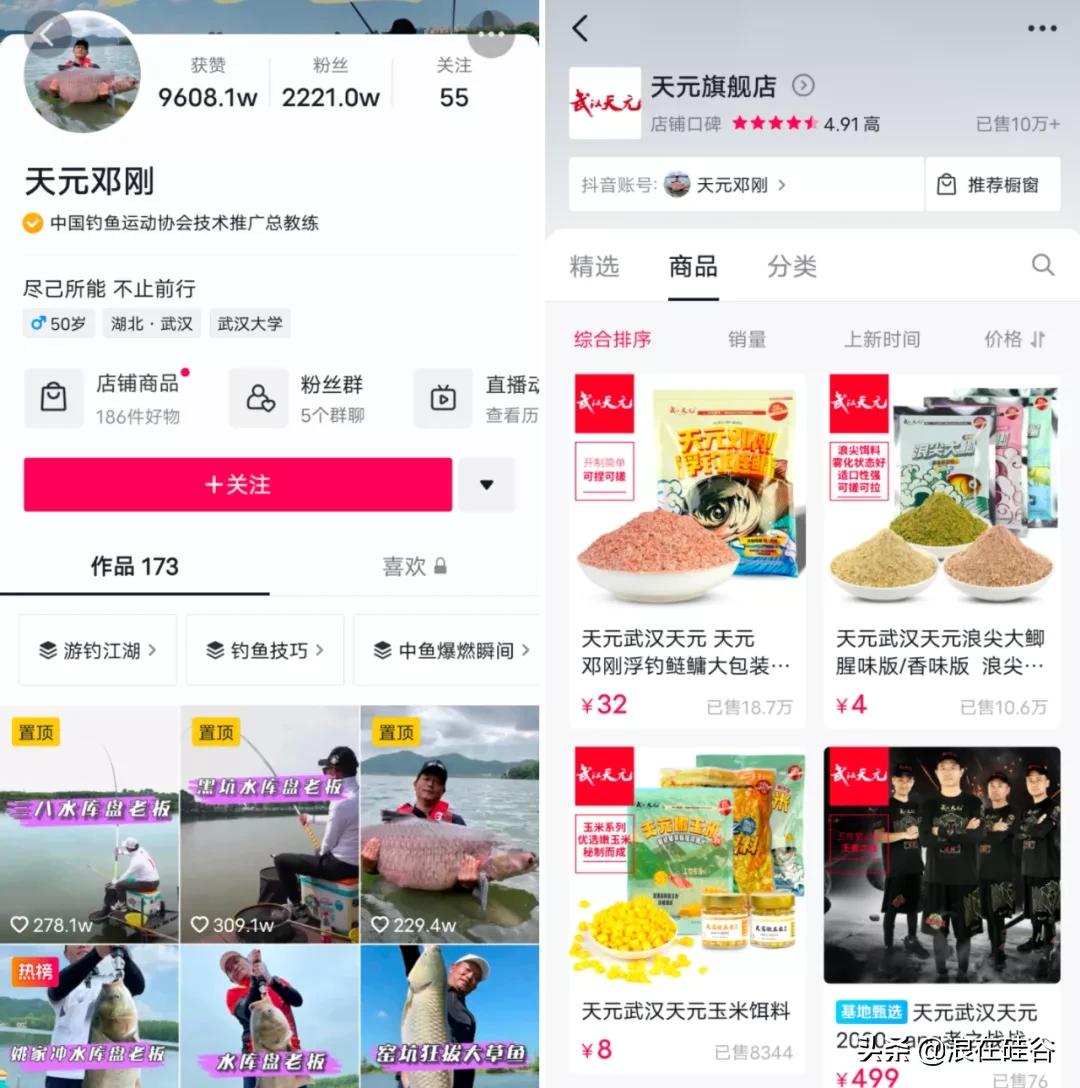Switch to the 分类 tab

coord(791,265)
